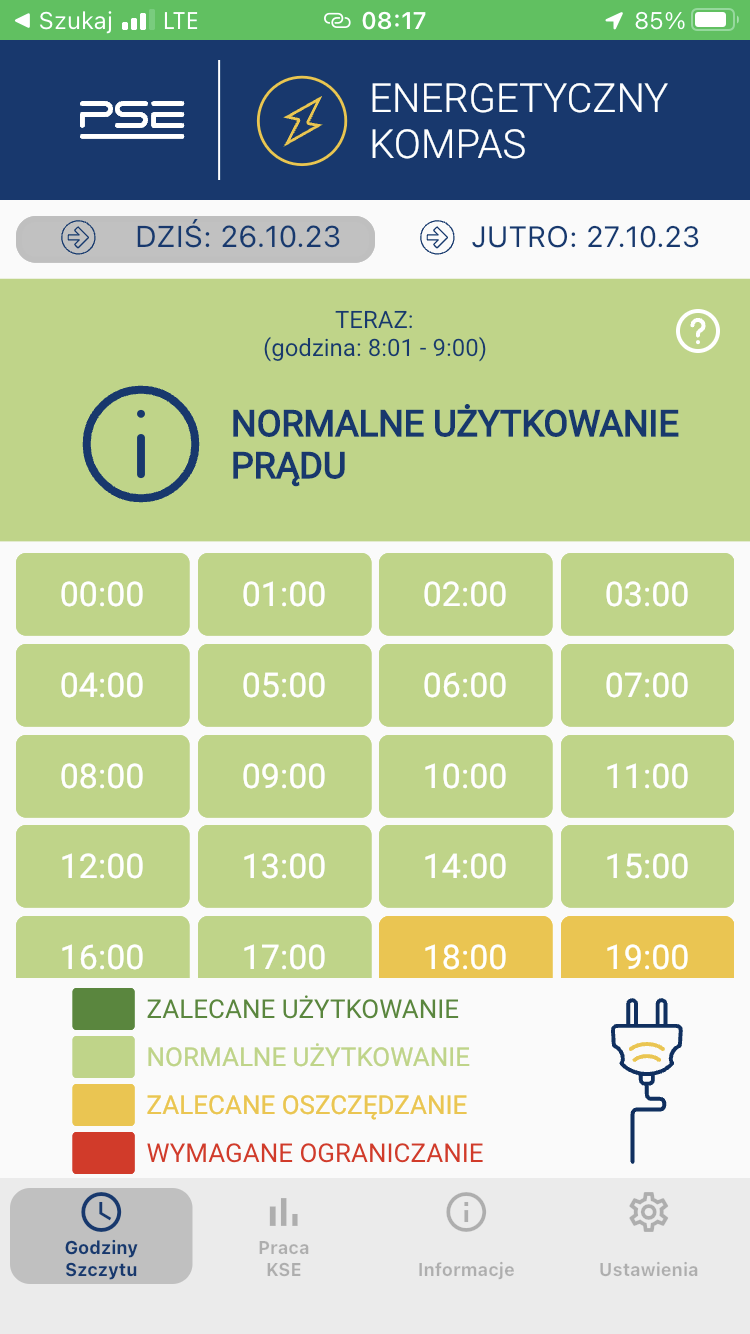Open the help question mark icon
Image resolution: width=750 pixels, height=1334 pixels.
(698, 331)
